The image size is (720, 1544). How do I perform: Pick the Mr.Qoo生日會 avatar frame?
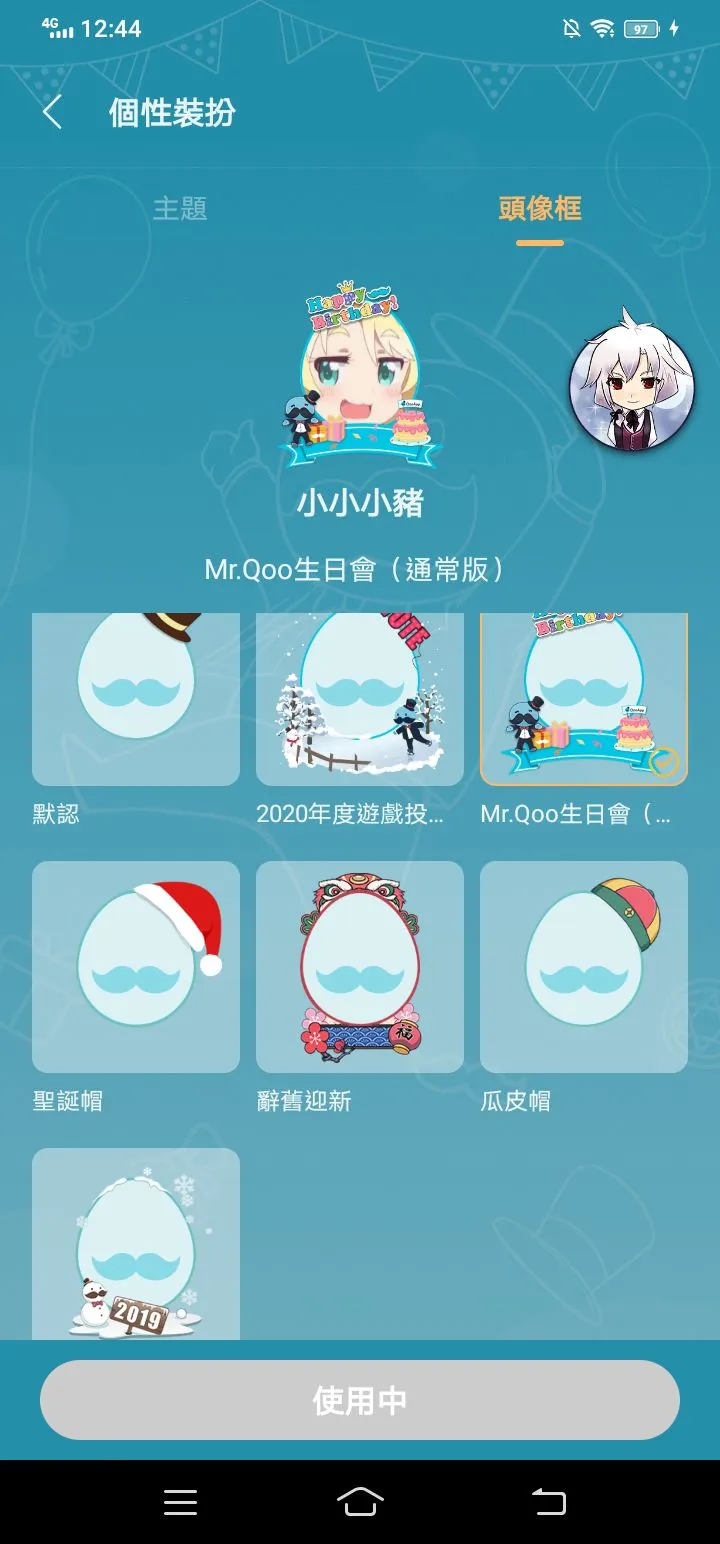pyautogui.click(x=584, y=698)
